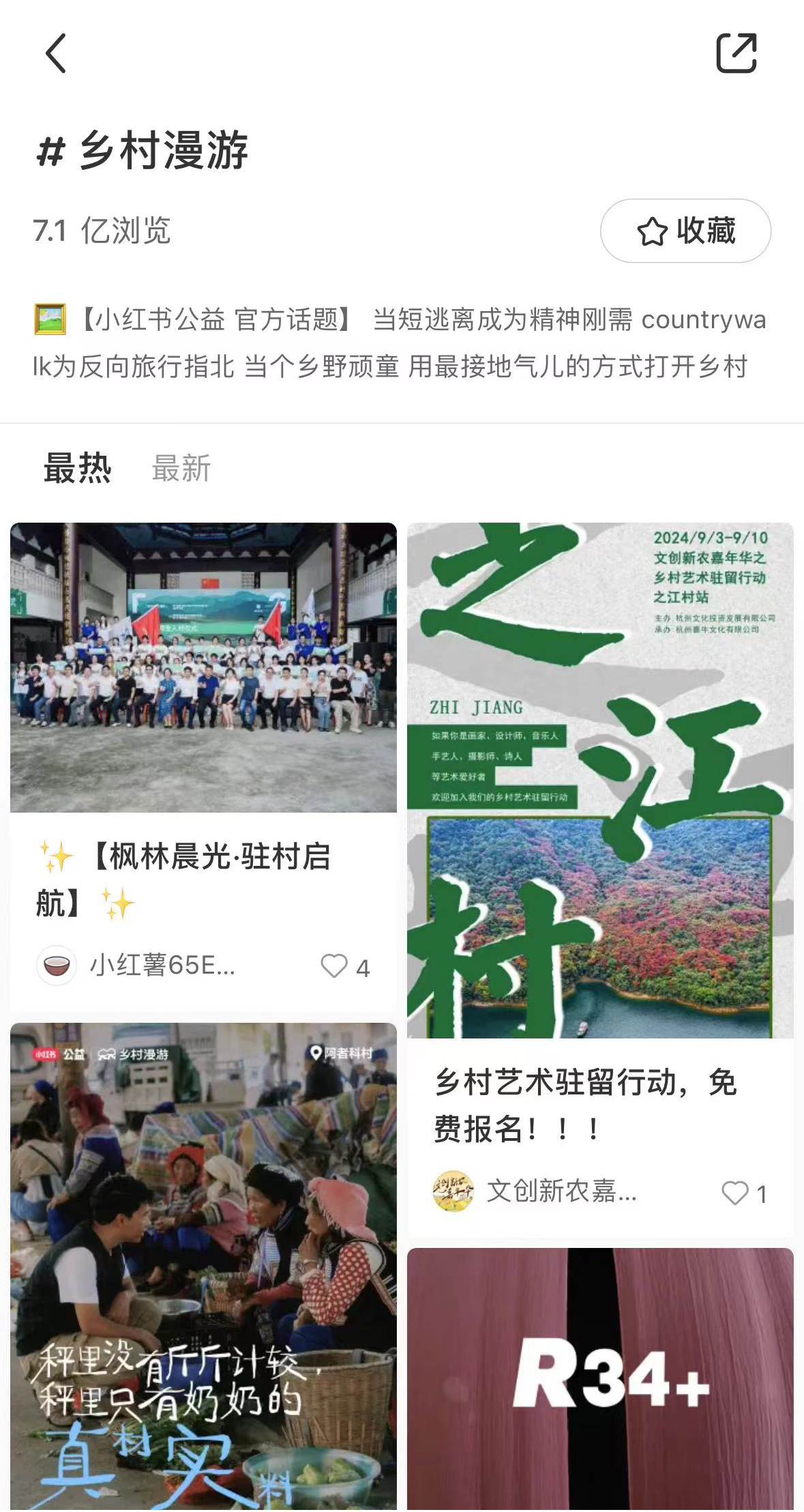Like the 枫林晨光·驻村启航 post
This screenshot has width=804, height=1512.
click(x=335, y=965)
